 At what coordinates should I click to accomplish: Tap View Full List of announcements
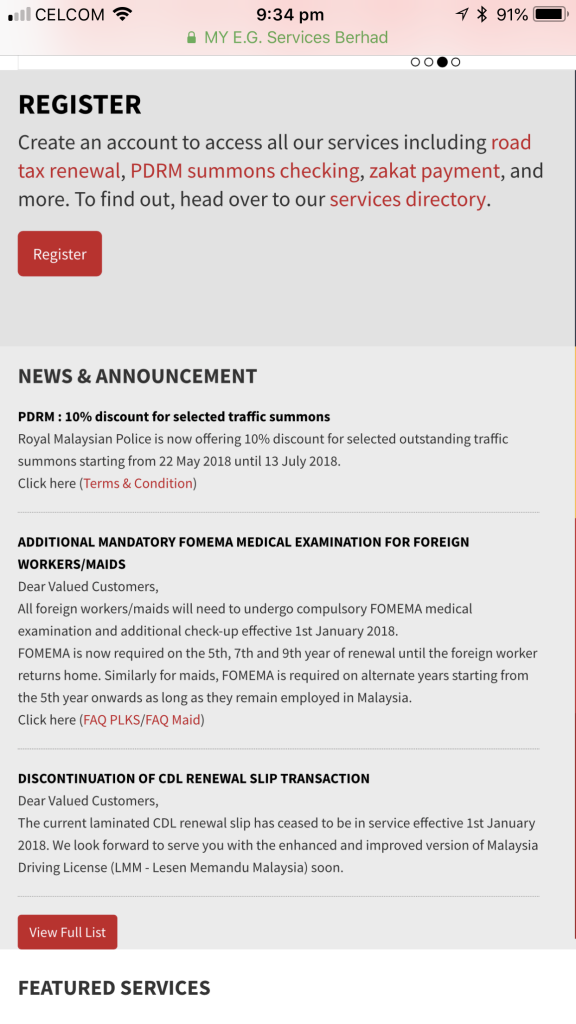coord(67,932)
